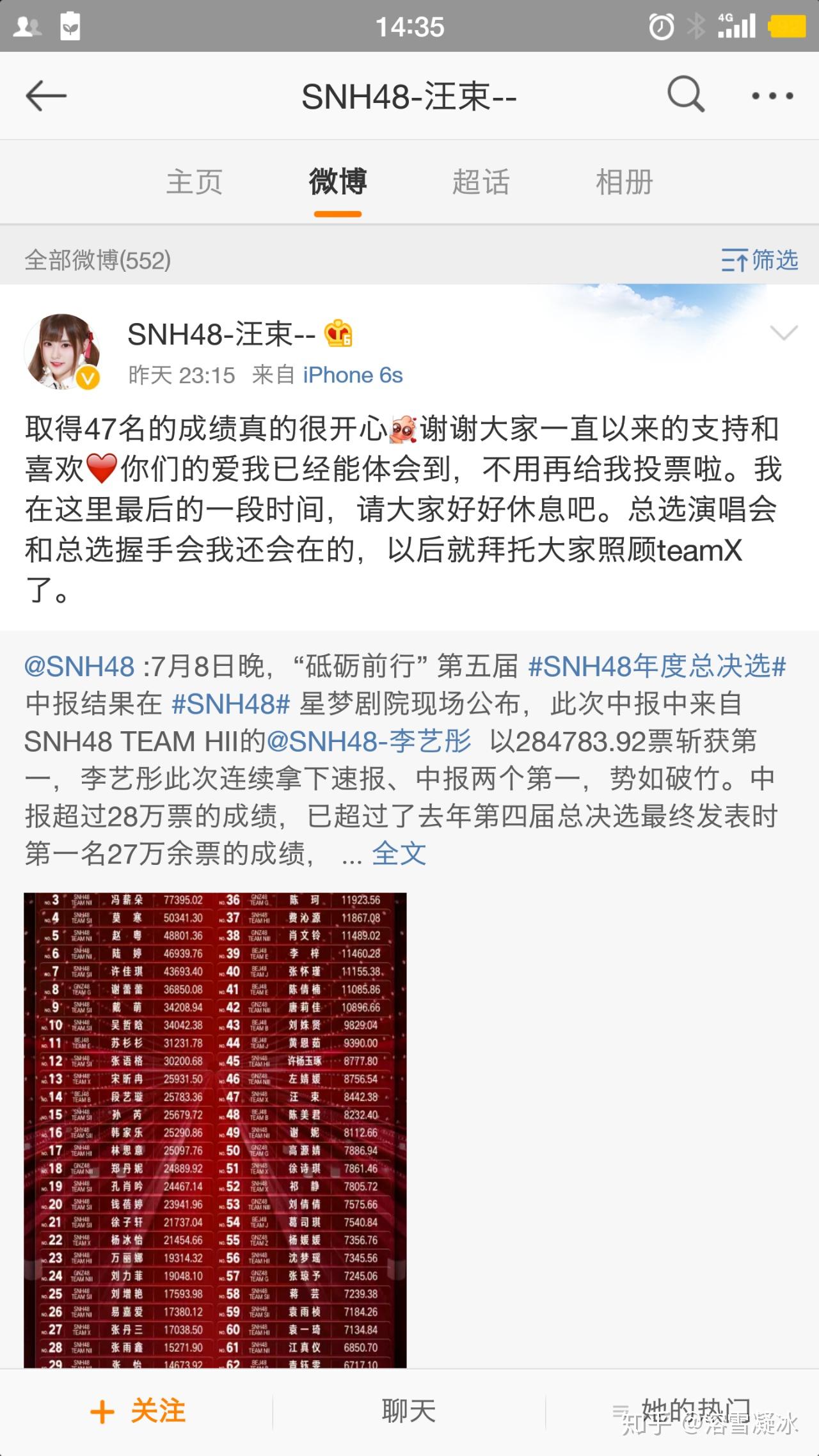
Task: Open the profile search icon
Action: click(x=686, y=96)
